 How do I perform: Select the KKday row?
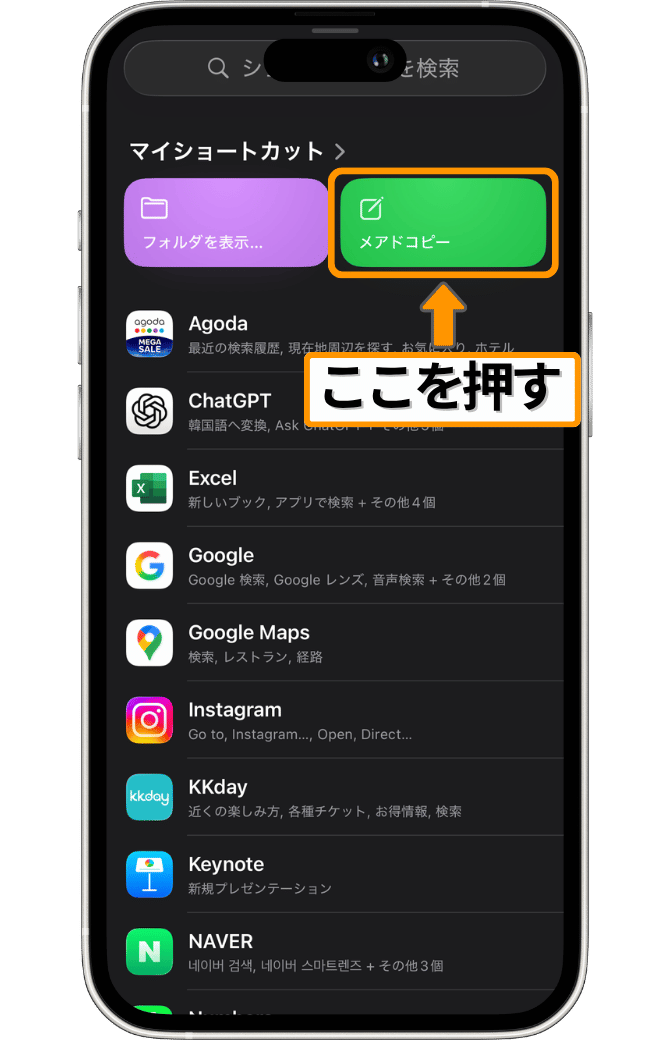(x=340, y=797)
